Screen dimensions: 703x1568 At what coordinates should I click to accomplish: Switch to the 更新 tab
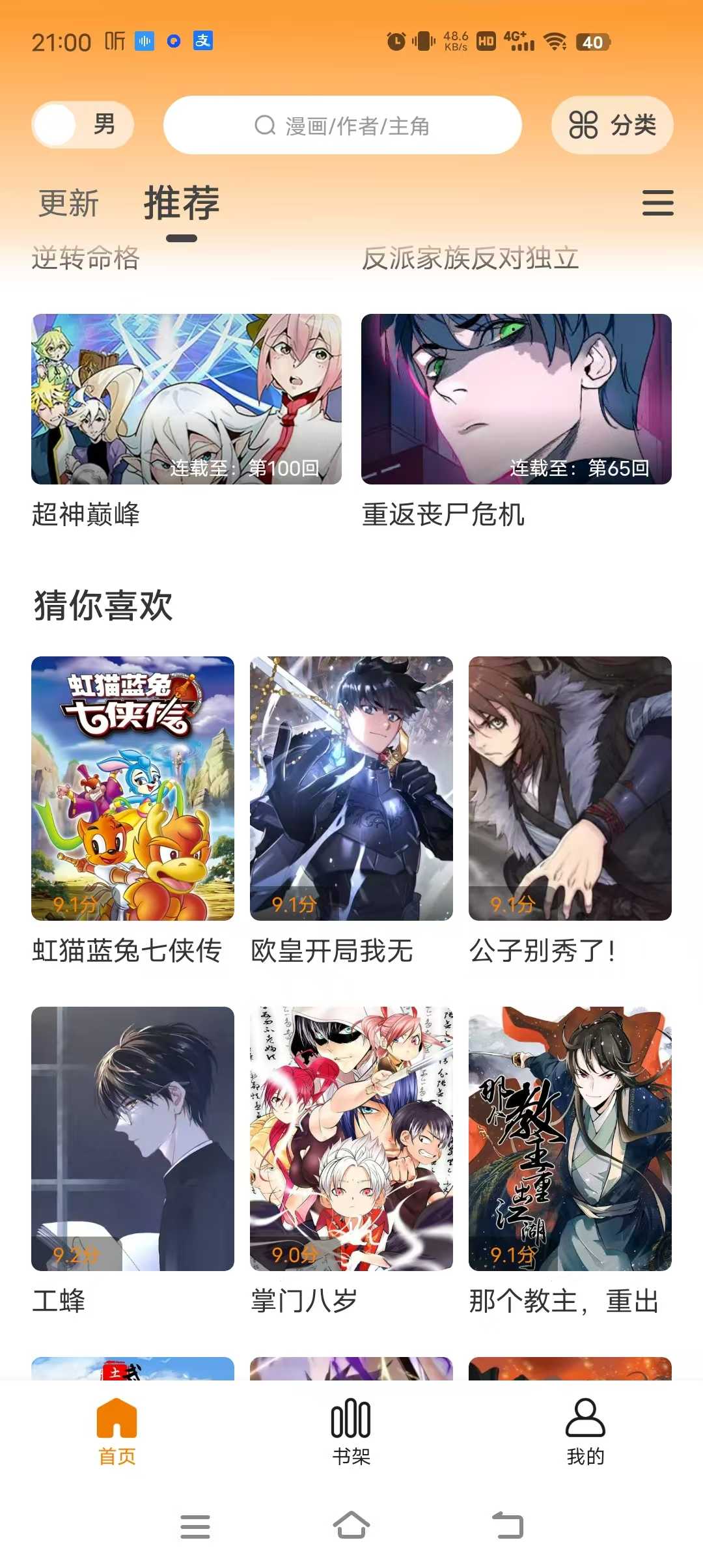[x=69, y=203]
